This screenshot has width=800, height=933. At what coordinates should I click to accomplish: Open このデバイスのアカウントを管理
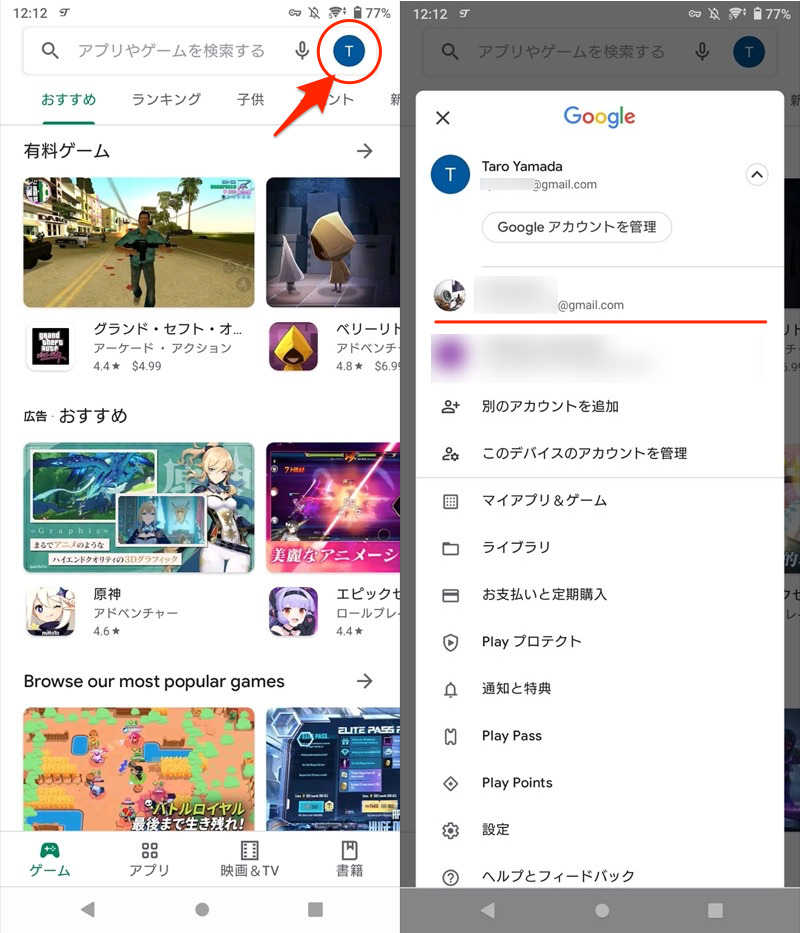[x=584, y=453]
